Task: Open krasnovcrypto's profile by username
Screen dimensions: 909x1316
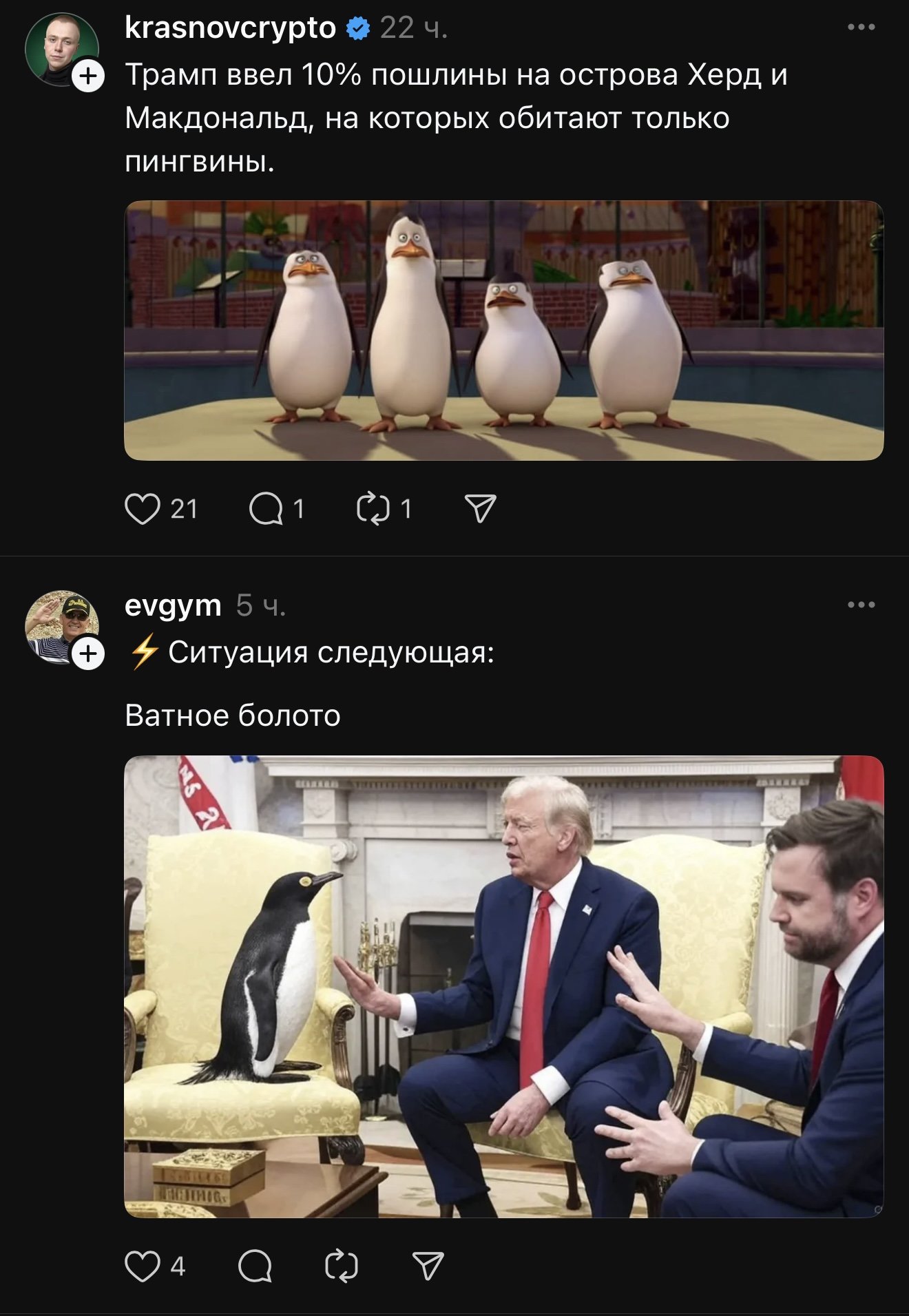Action: 230,28
